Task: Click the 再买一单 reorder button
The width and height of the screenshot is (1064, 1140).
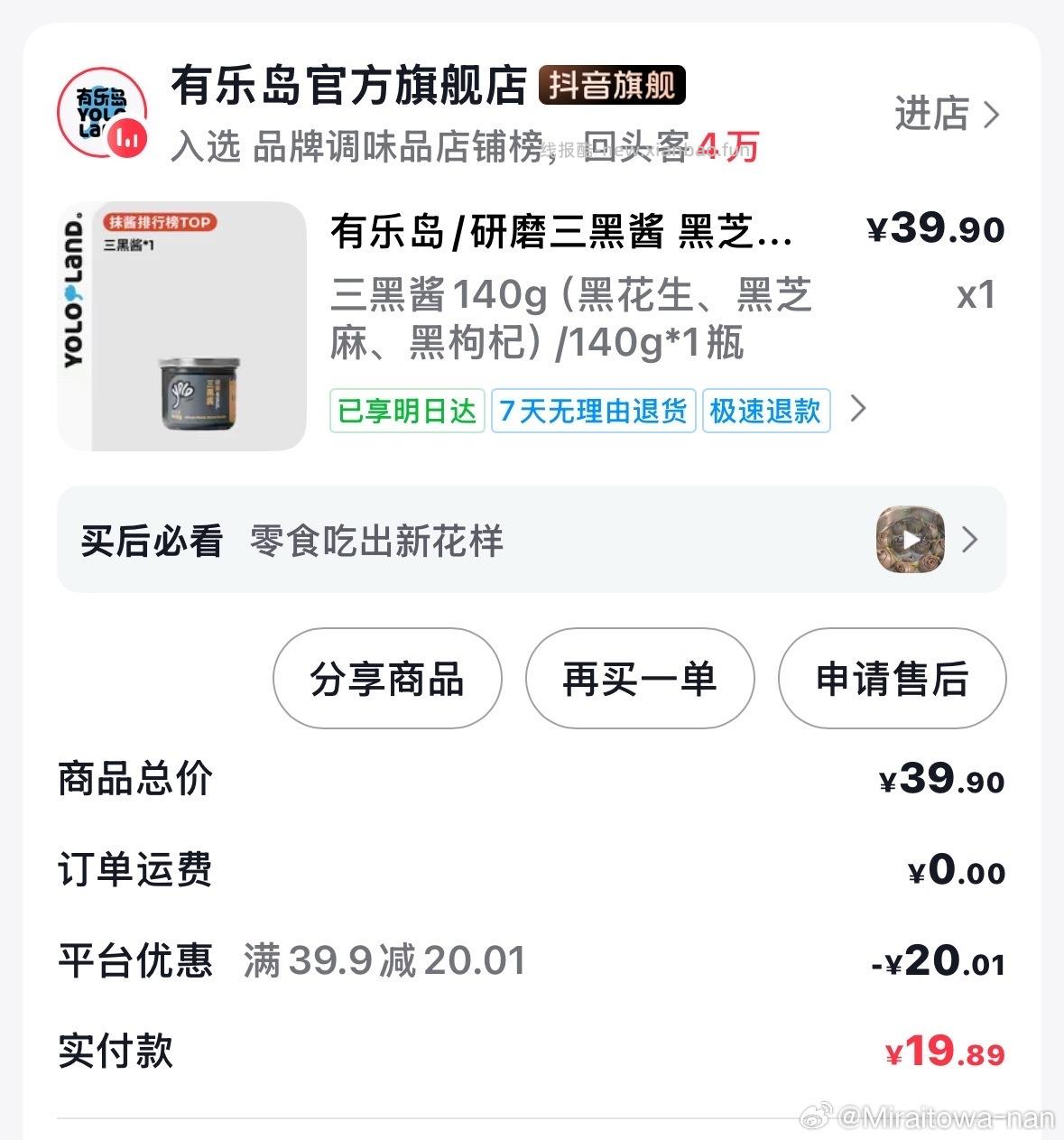Action: [640, 680]
